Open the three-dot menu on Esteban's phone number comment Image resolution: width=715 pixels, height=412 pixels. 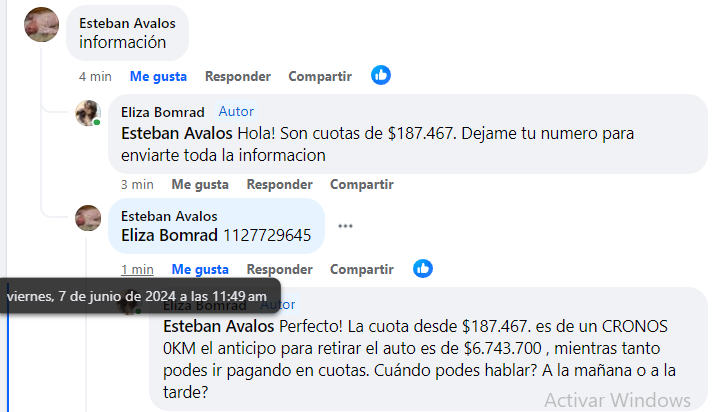click(345, 226)
